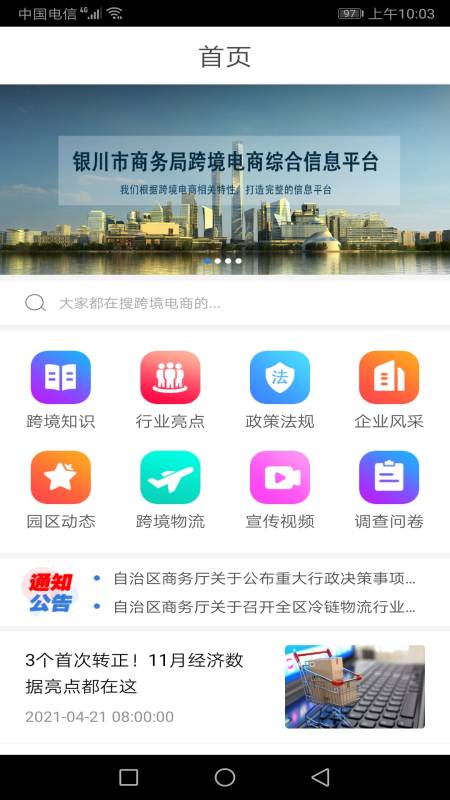Image resolution: width=450 pixels, height=800 pixels.
Task: Tap the search box for cross-border e-commerce
Action: click(225, 304)
